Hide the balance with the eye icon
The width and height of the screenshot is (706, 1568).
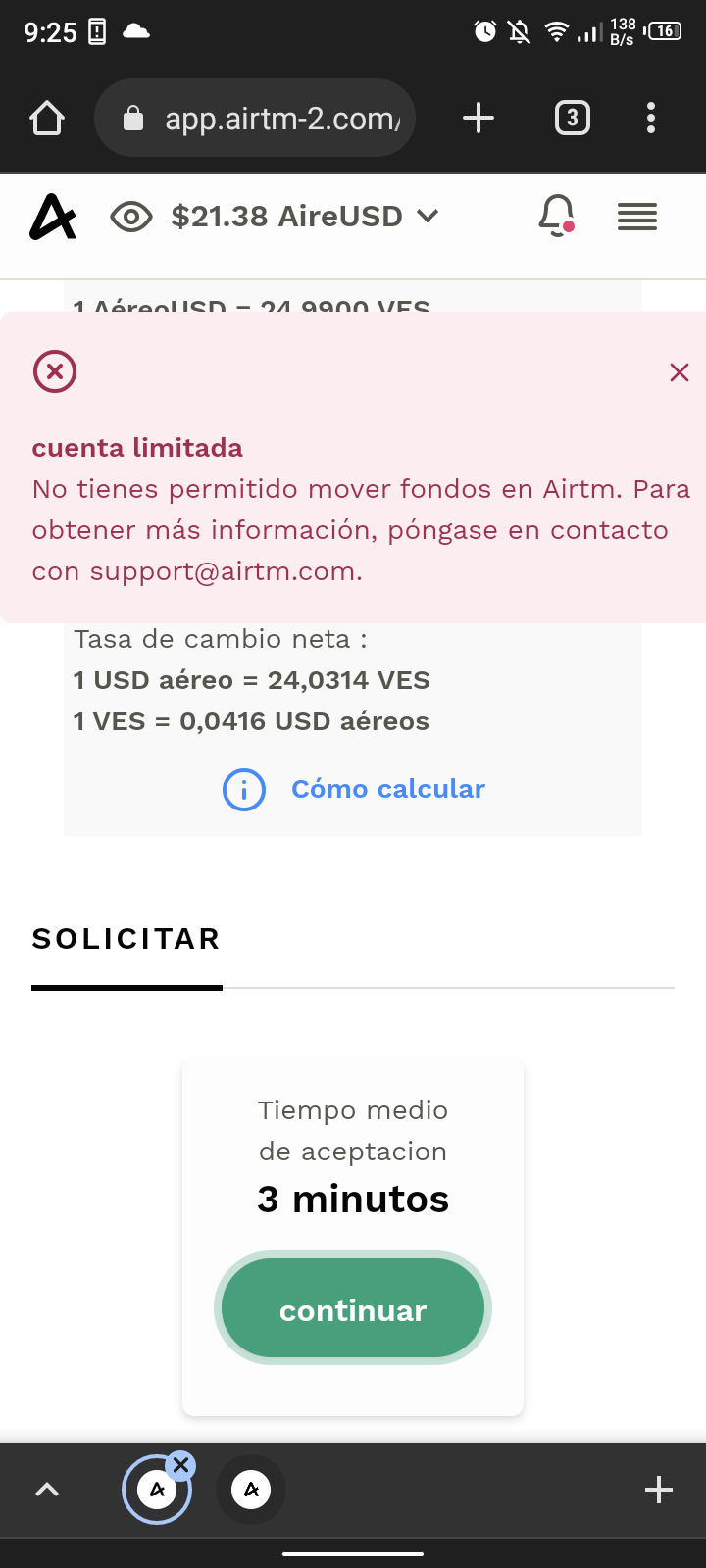click(131, 217)
